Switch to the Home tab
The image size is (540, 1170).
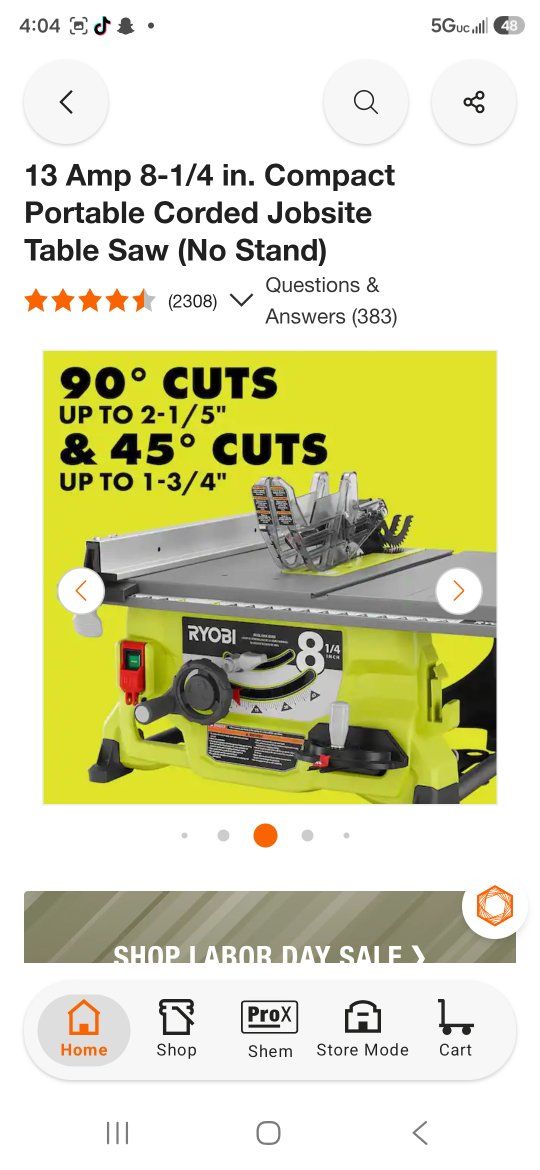pyautogui.click(x=84, y=1030)
